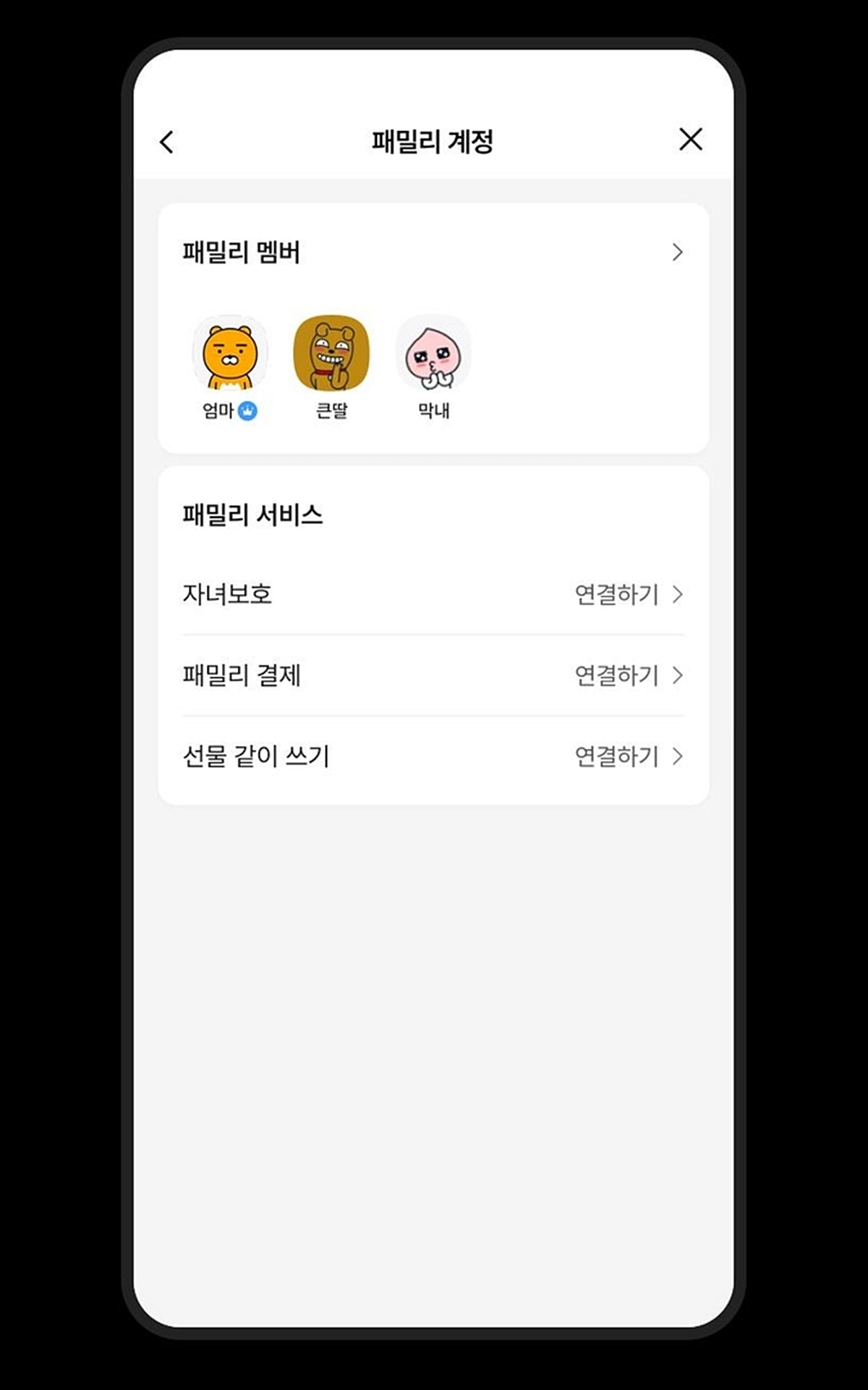Select the 큰딸 member profile

(x=331, y=355)
